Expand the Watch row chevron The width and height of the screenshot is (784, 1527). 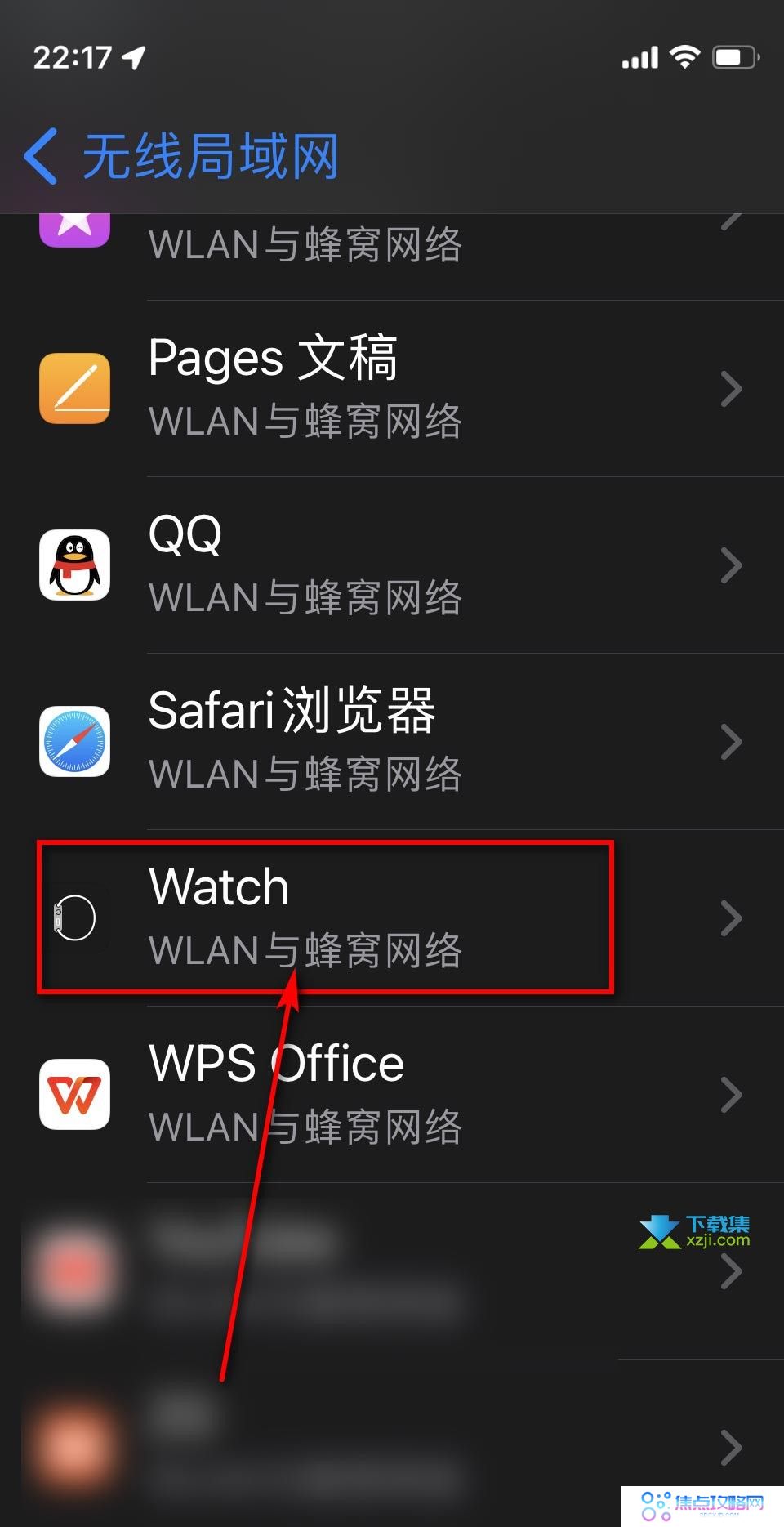[731, 918]
